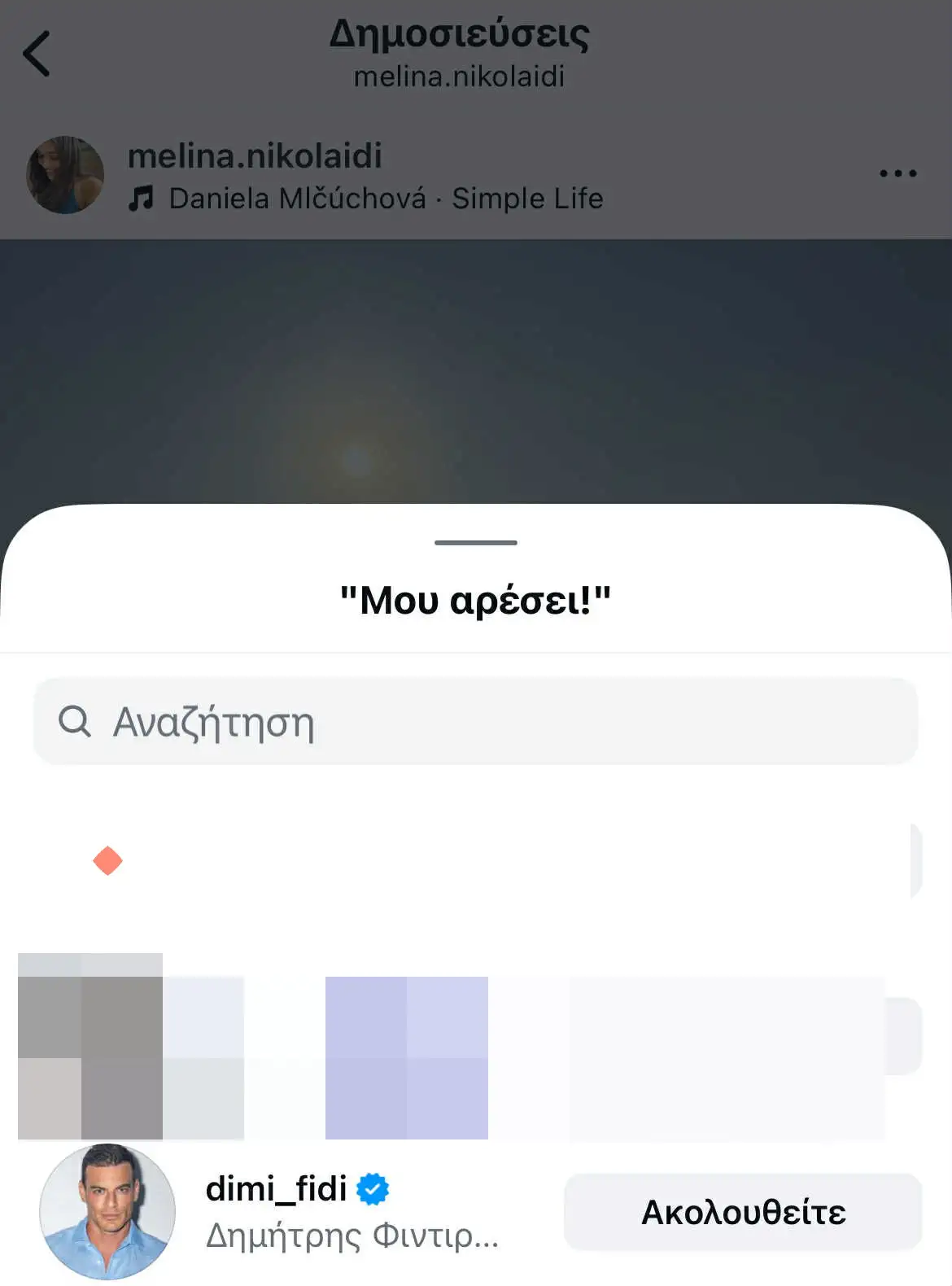The image size is (952, 1286).
Task: Tap the Ακολουθείτε button for dimi_fidi
Action: pos(742,1212)
